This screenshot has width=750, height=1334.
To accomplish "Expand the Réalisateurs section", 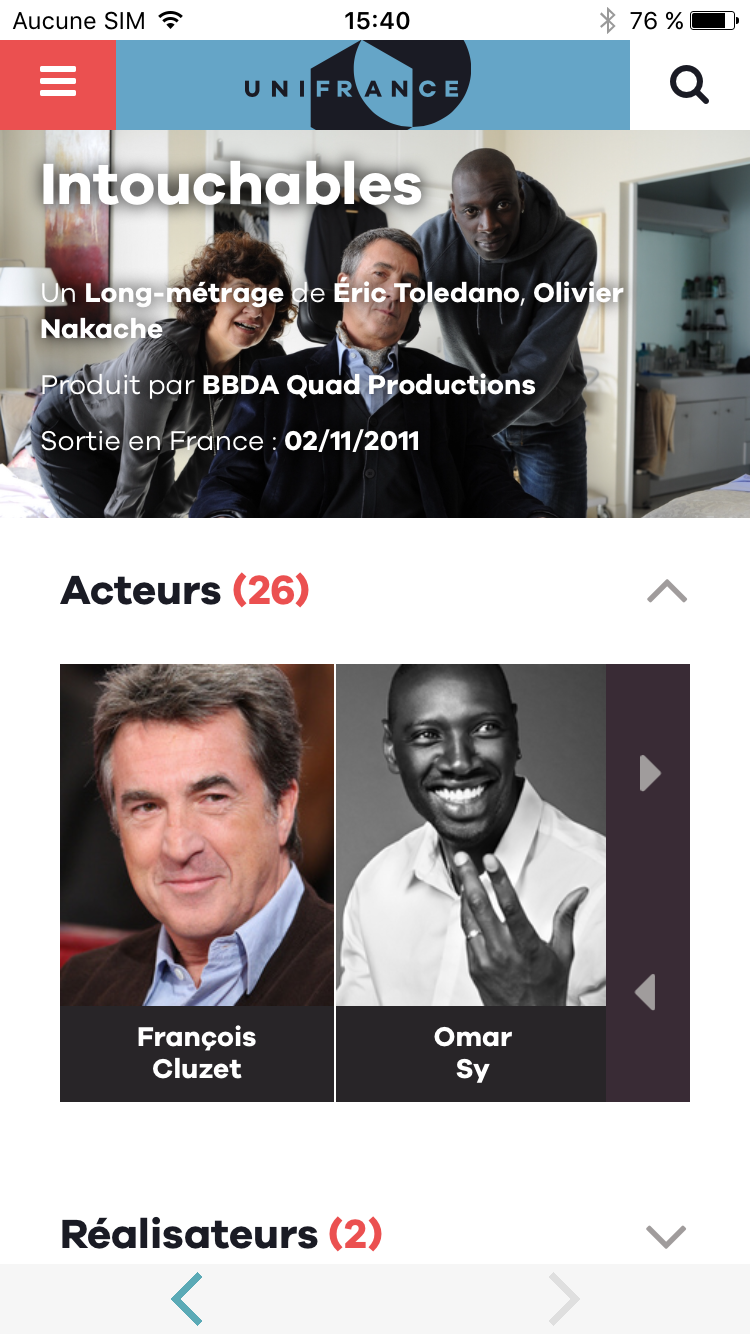I will (x=665, y=1234).
